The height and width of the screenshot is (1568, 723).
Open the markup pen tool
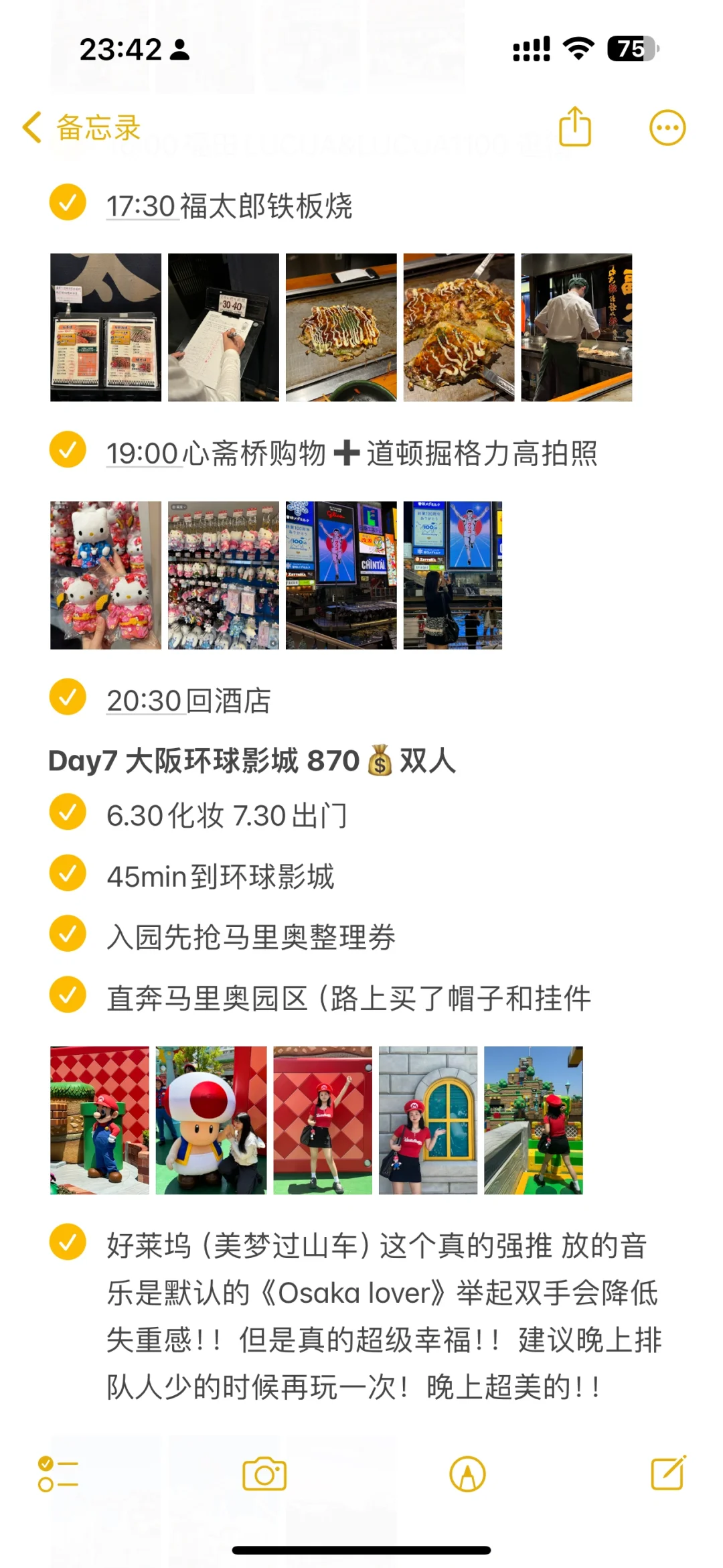(x=467, y=1474)
